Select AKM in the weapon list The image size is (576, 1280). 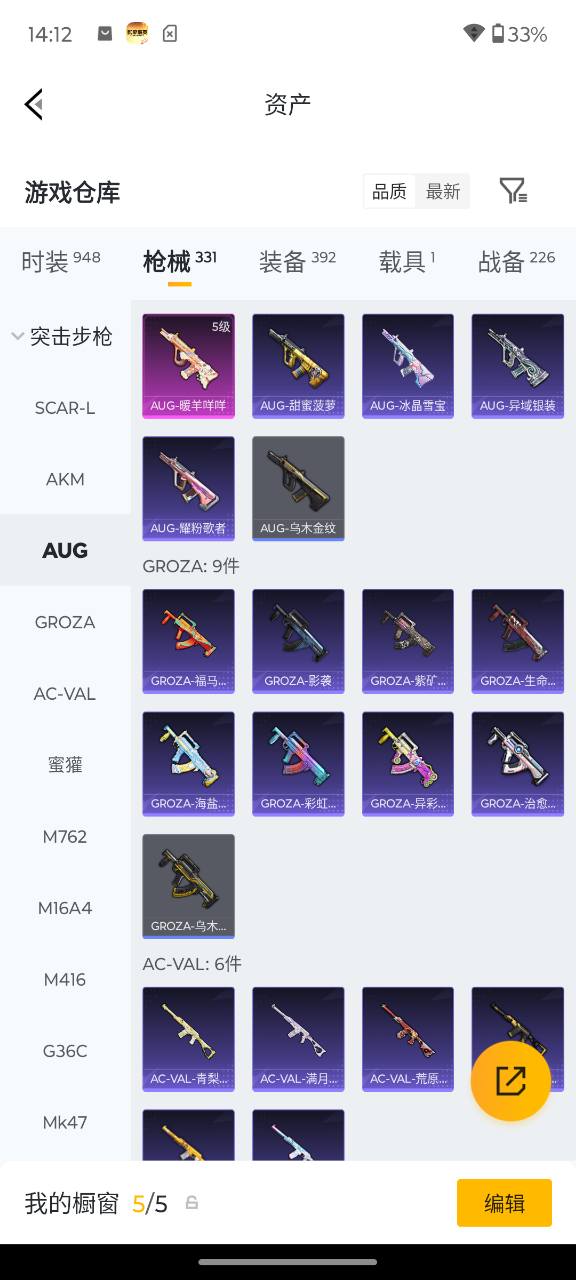click(x=65, y=479)
